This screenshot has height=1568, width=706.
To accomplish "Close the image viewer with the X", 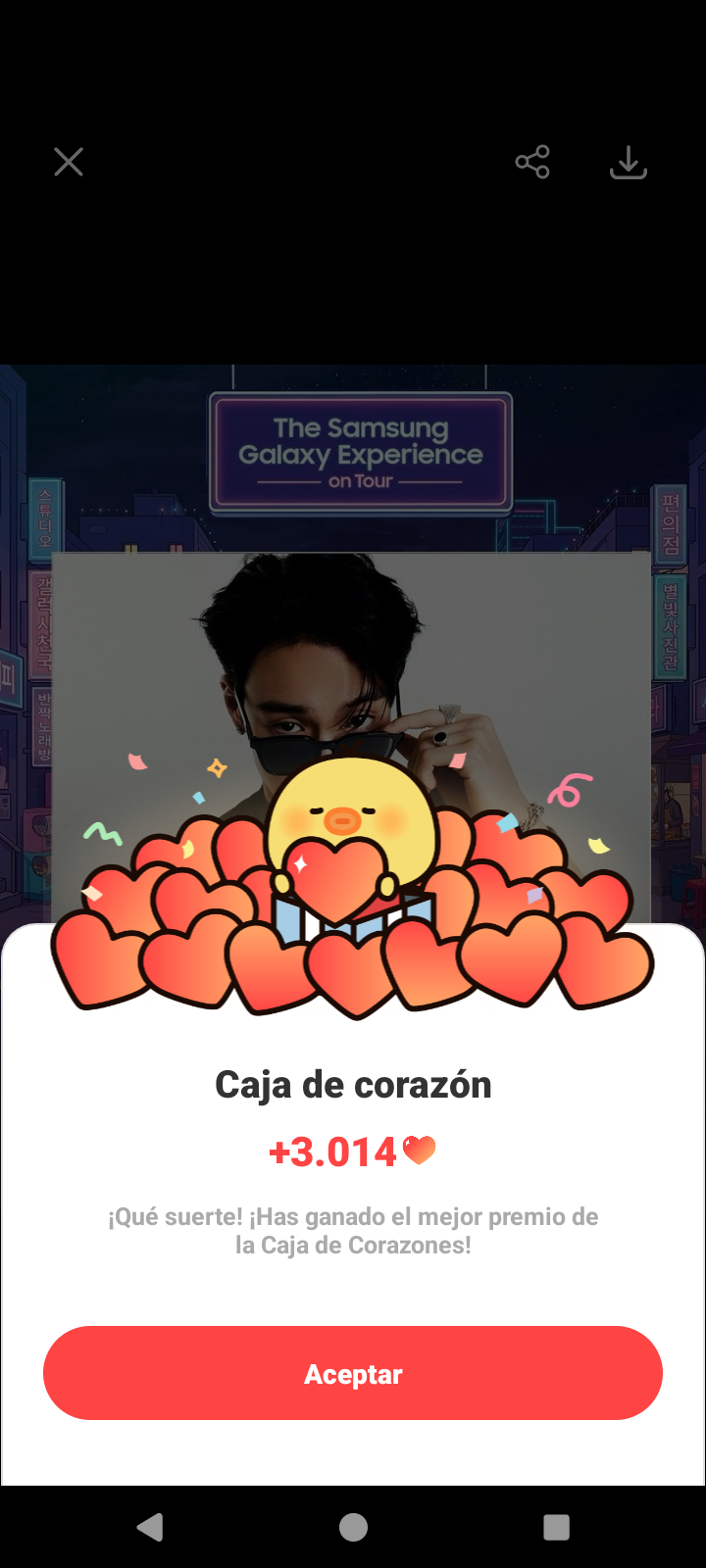I will pos(69,162).
